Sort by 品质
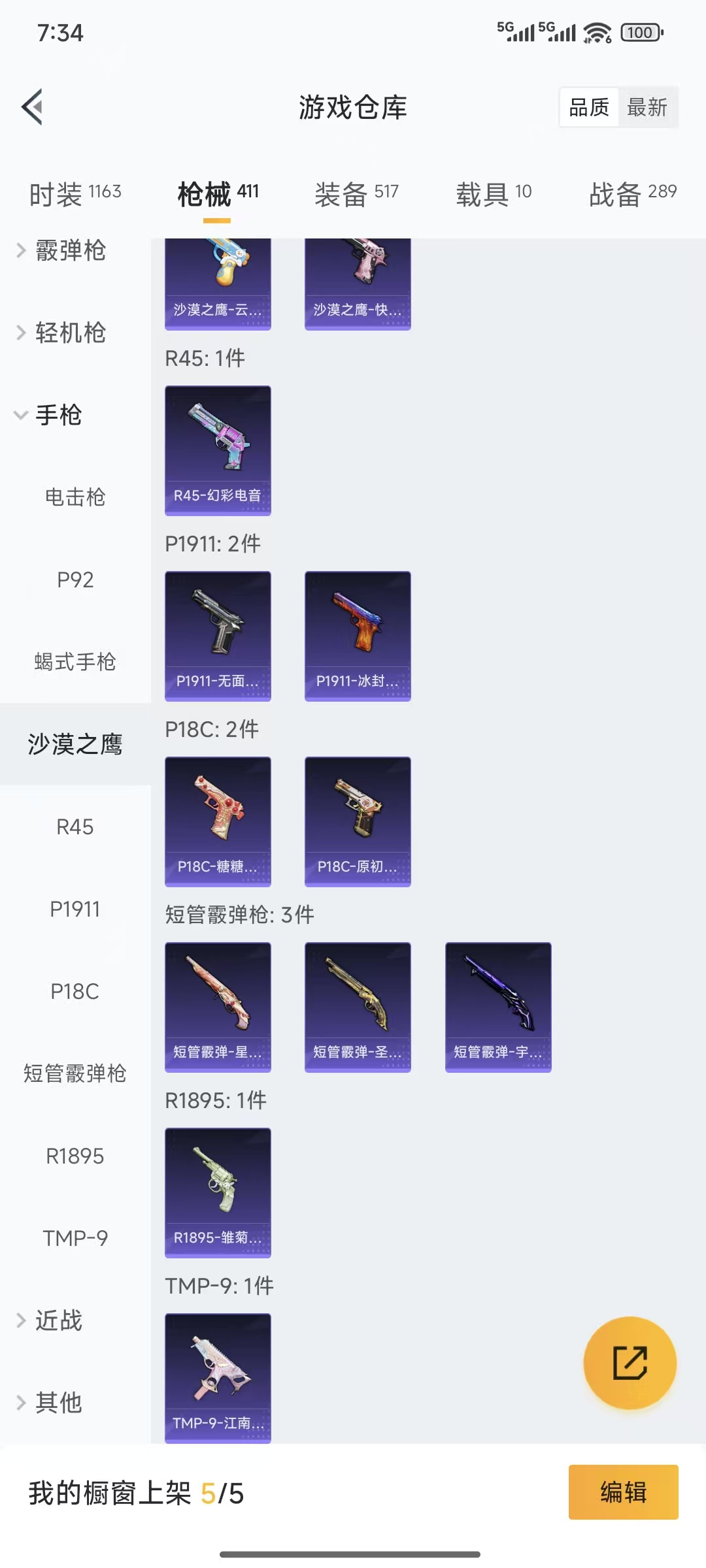 (588, 107)
